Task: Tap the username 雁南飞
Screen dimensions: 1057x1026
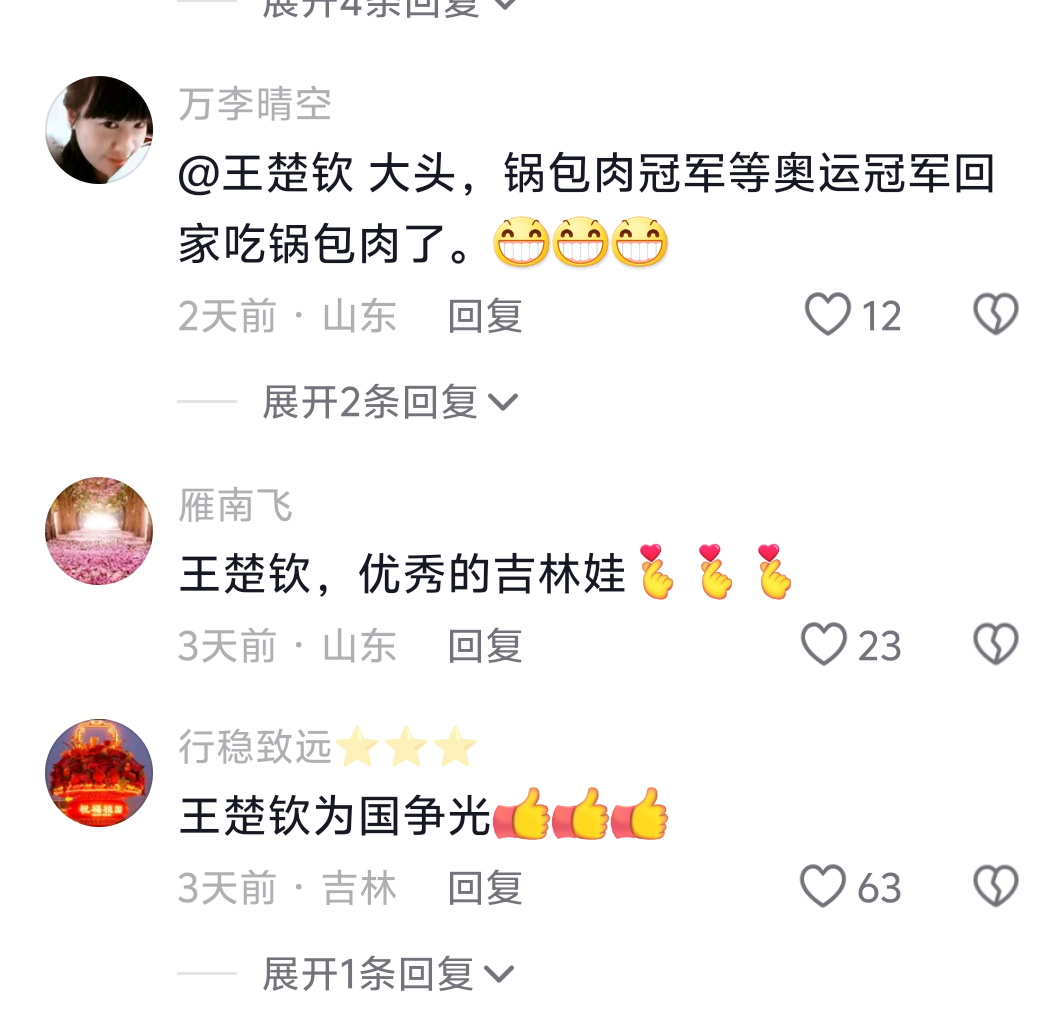Action: 236,507
